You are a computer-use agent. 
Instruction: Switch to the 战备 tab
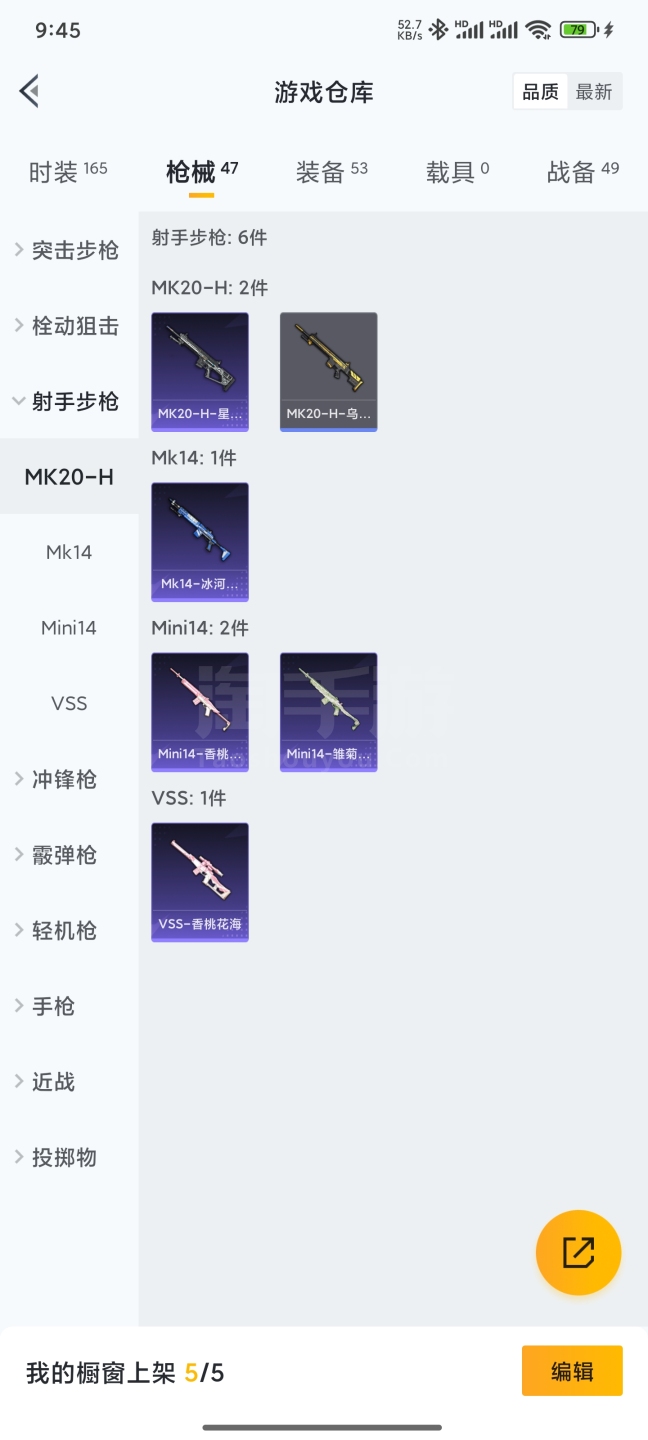(x=582, y=172)
